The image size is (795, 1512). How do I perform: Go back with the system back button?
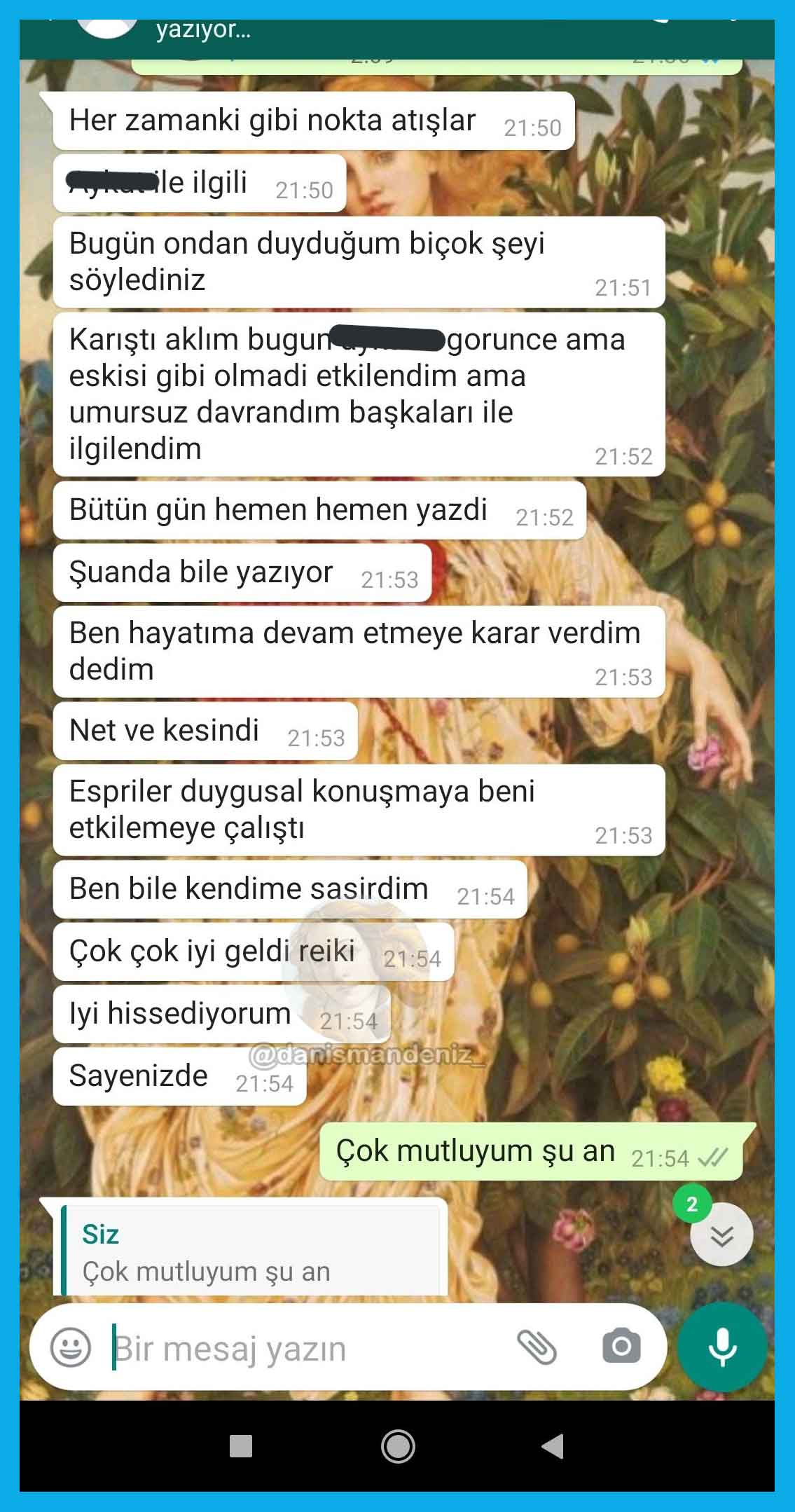pos(552,1446)
